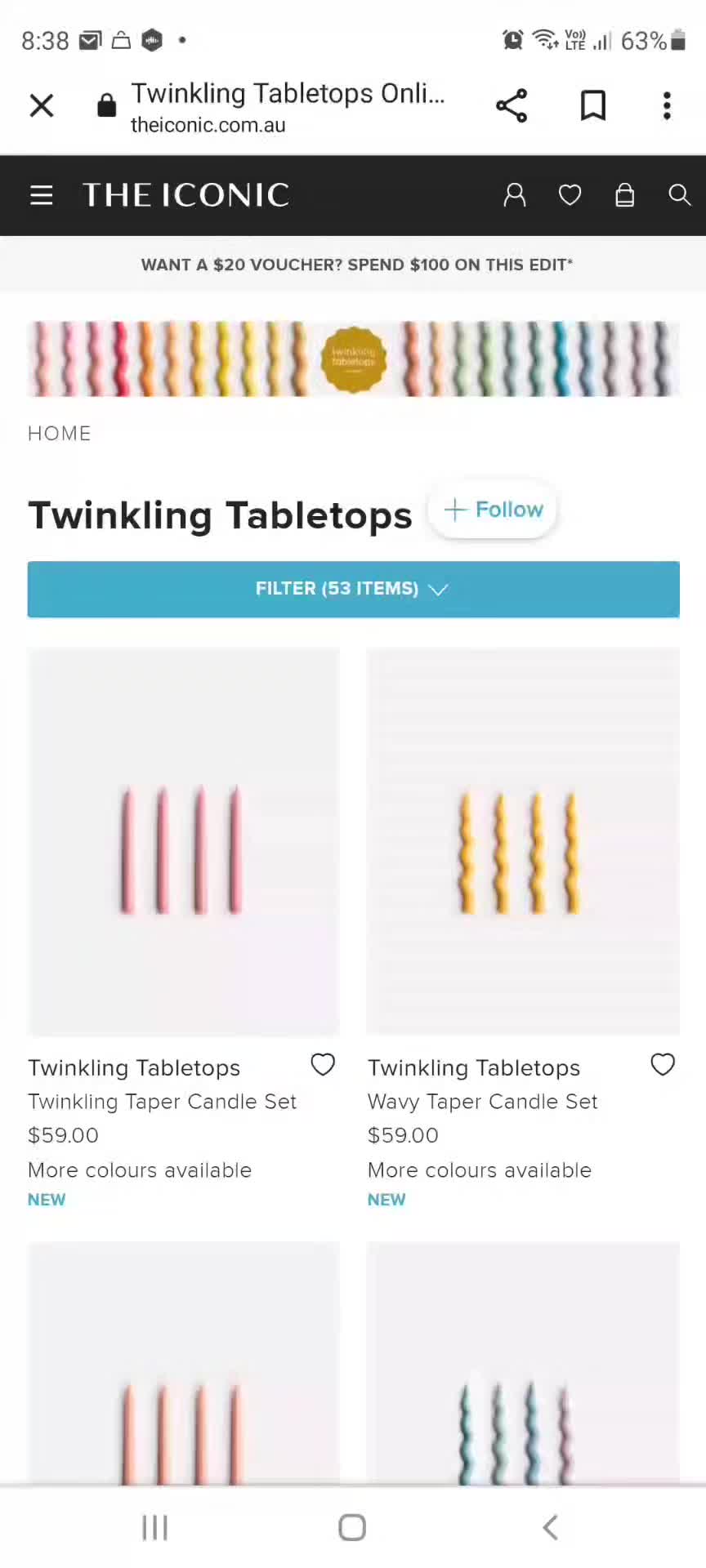Open the shopping bag
Image resolution: width=706 pixels, height=1568 pixels.
[x=624, y=195]
